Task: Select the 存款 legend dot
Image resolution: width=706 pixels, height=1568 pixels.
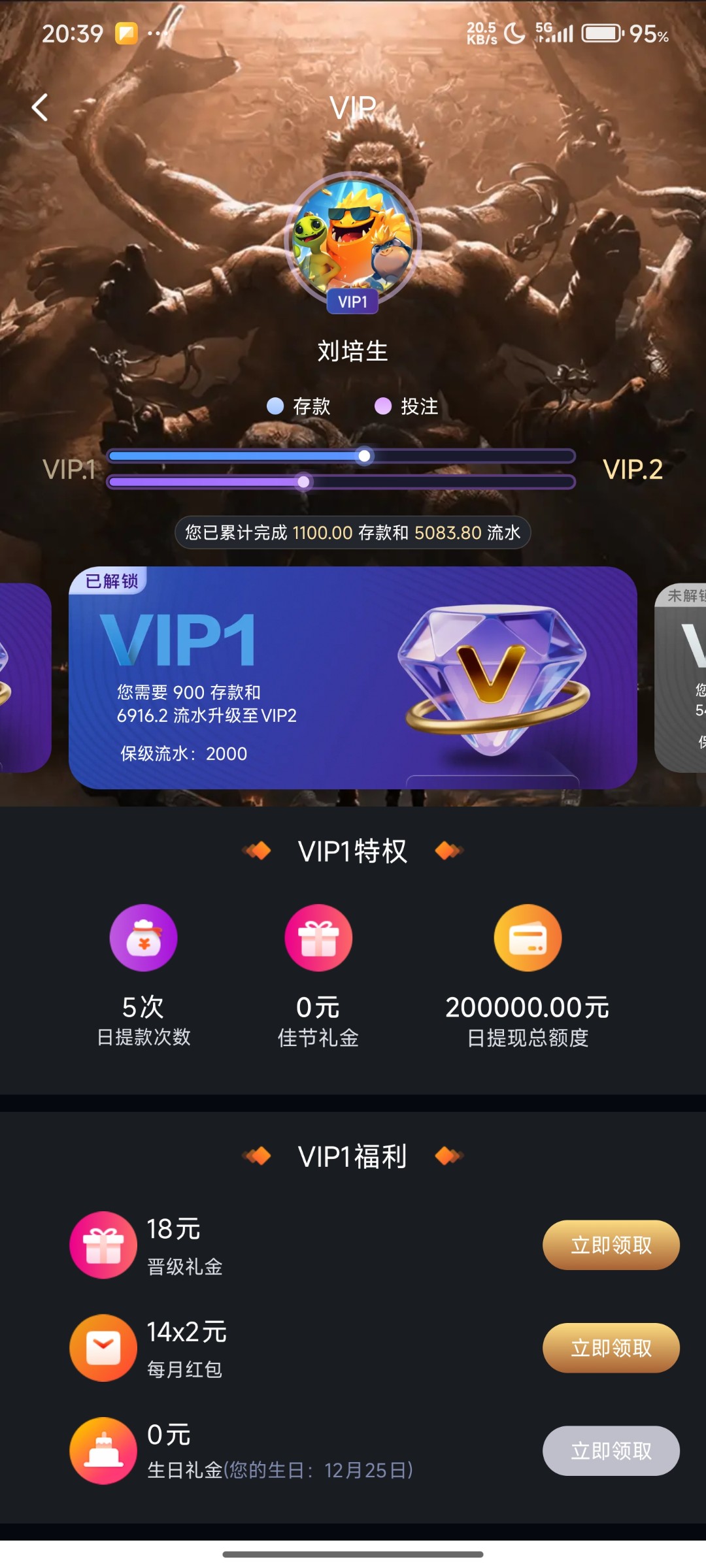Action: tap(275, 406)
